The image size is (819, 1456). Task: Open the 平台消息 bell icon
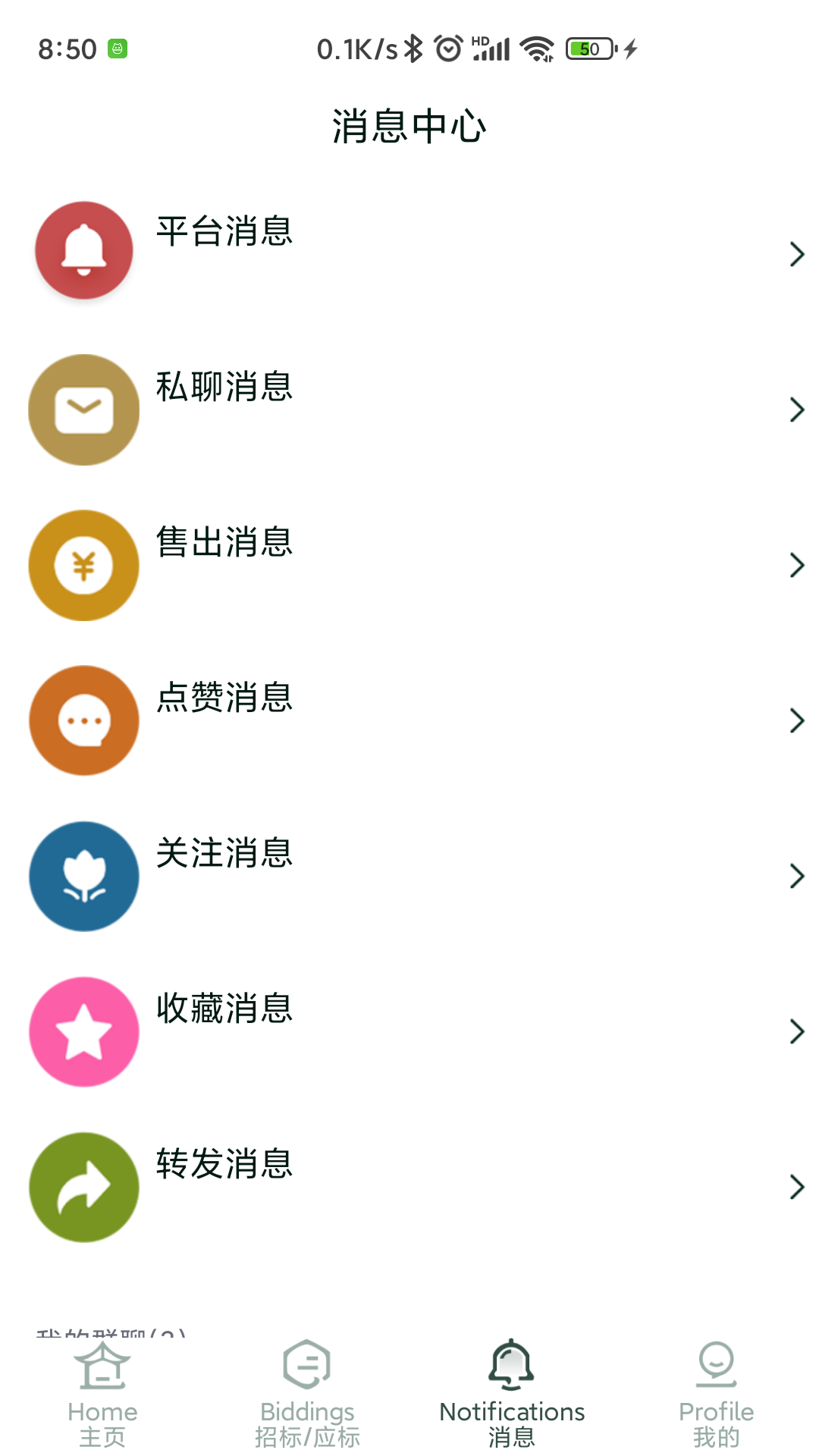pyautogui.click(x=83, y=250)
